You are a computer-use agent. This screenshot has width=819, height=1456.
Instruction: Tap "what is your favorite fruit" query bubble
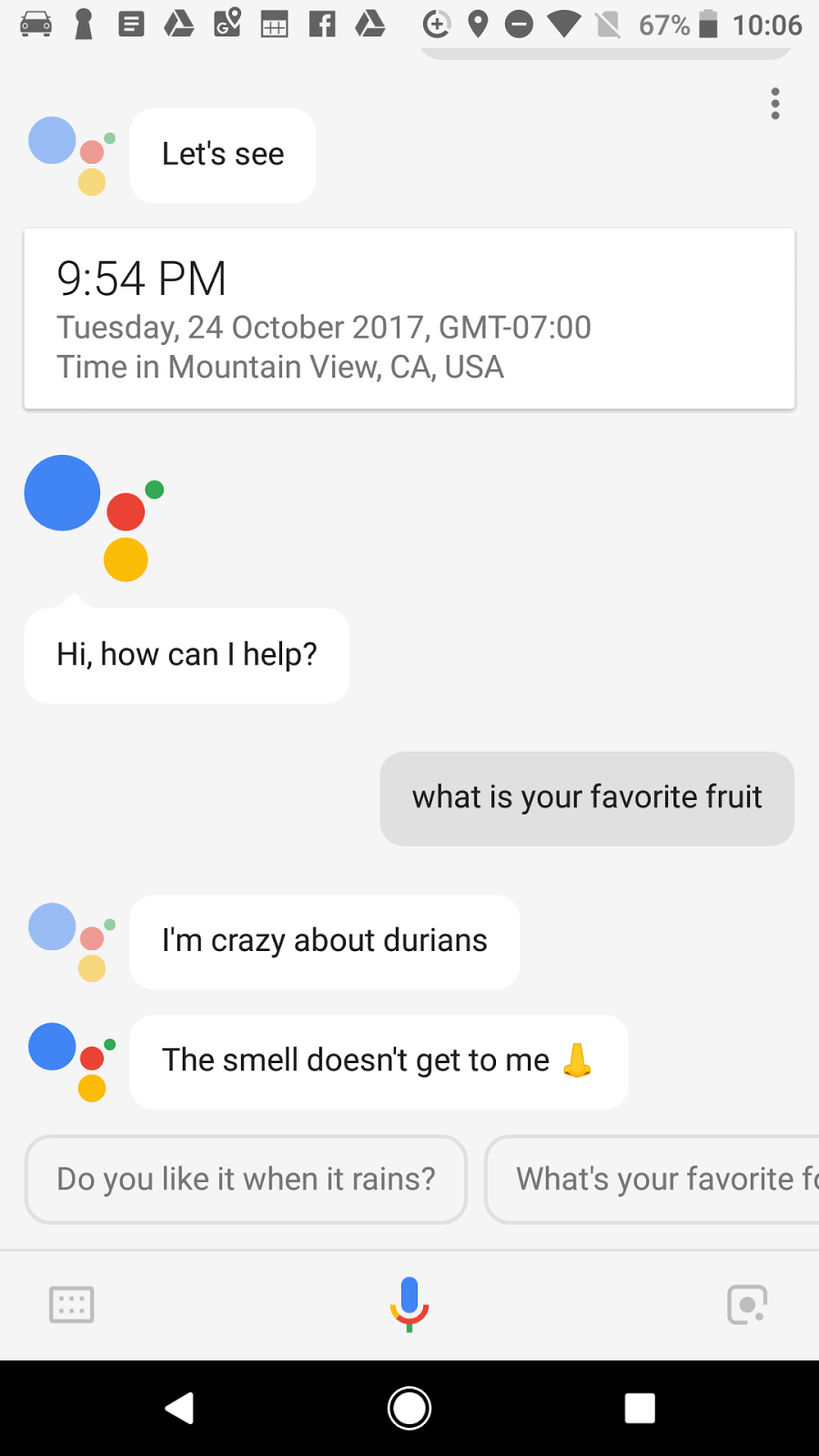587,798
